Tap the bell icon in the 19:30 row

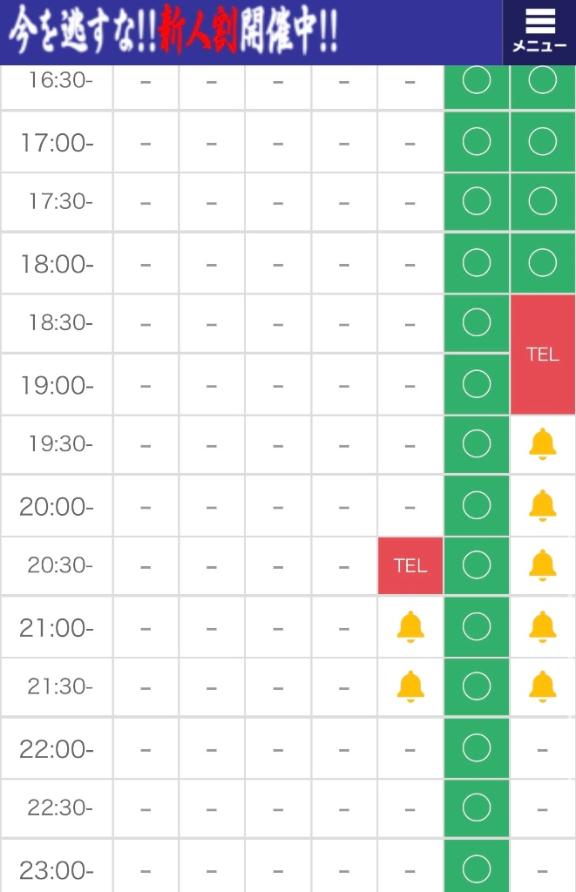tap(542, 444)
